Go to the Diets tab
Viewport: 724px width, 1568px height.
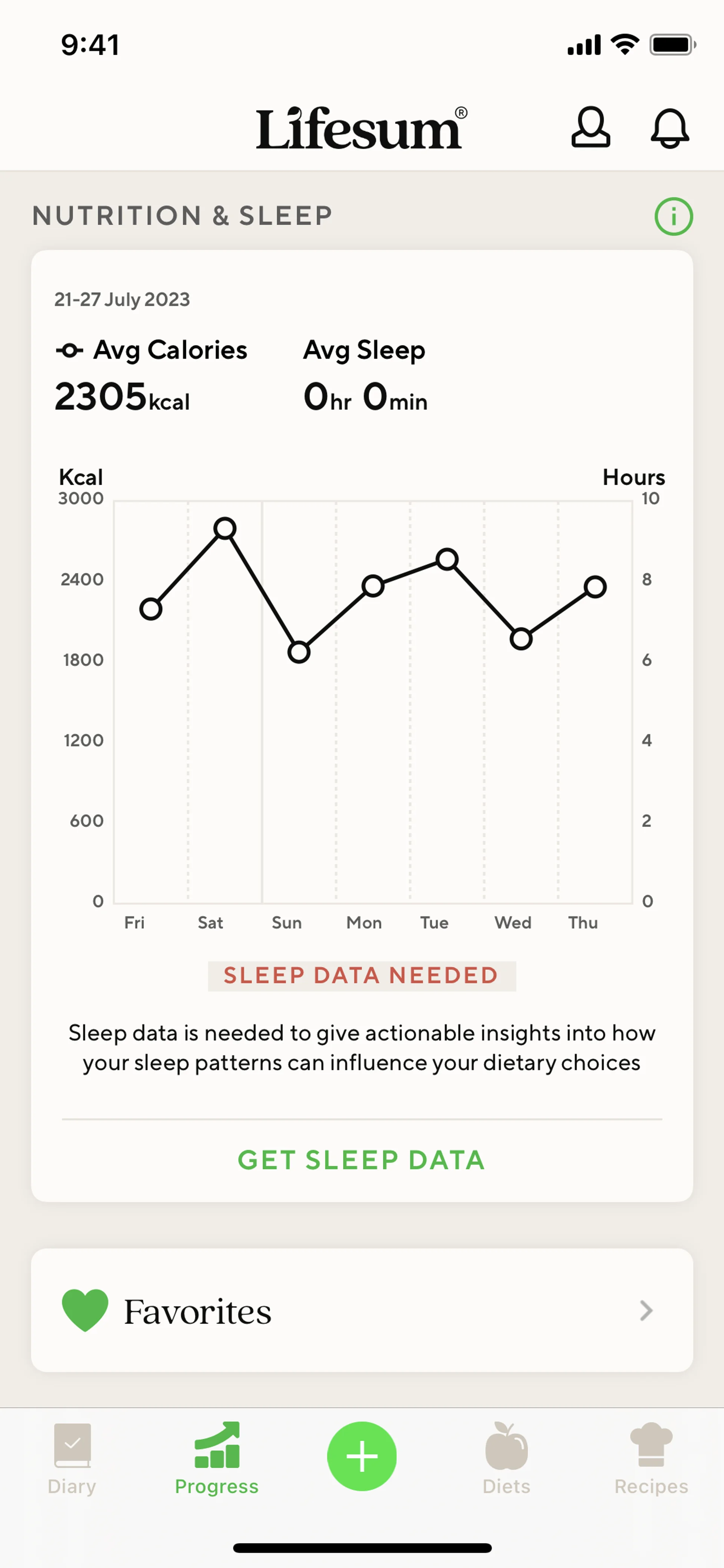(506, 1457)
